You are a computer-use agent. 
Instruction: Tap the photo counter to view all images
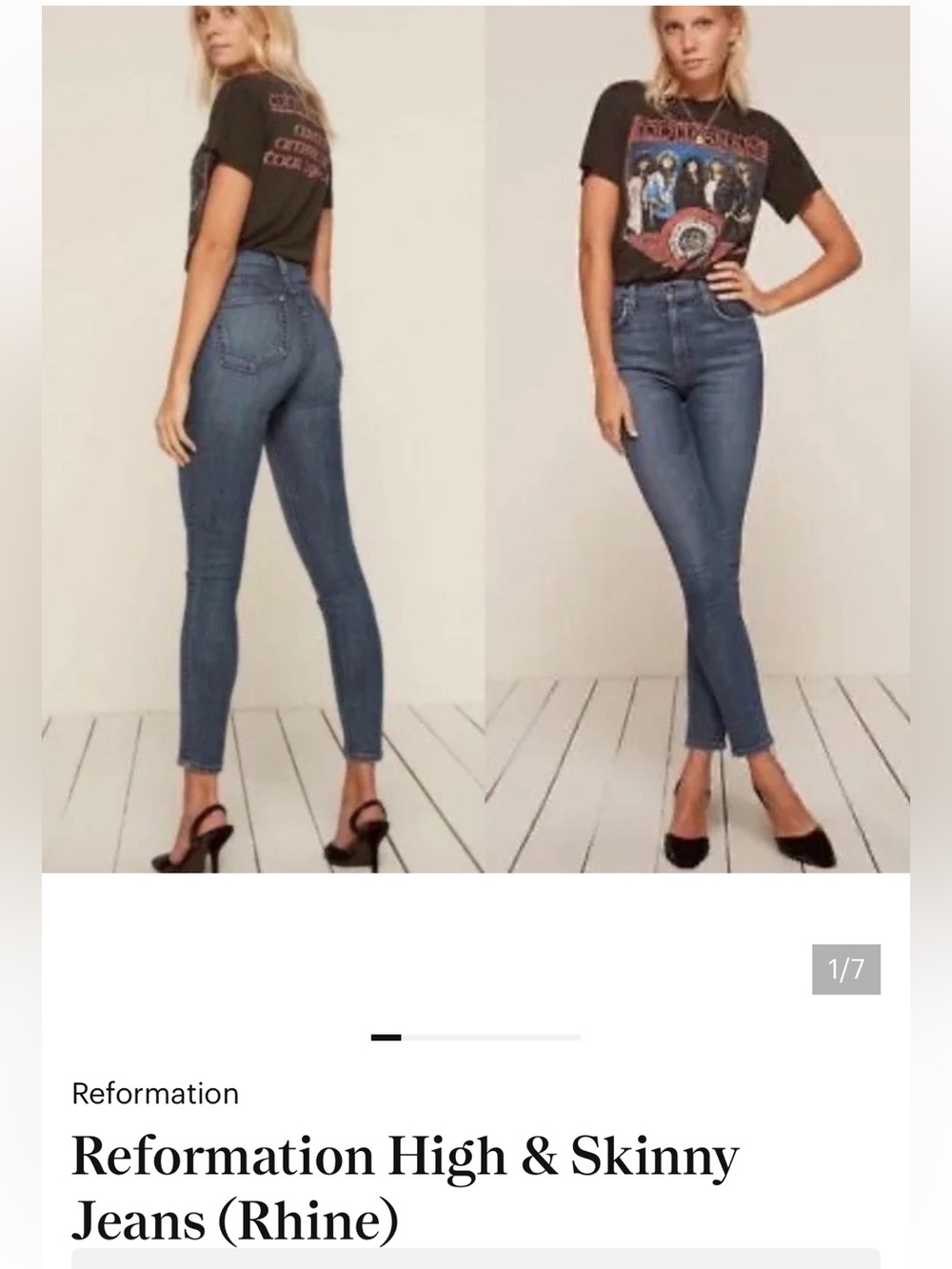[x=846, y=967]
